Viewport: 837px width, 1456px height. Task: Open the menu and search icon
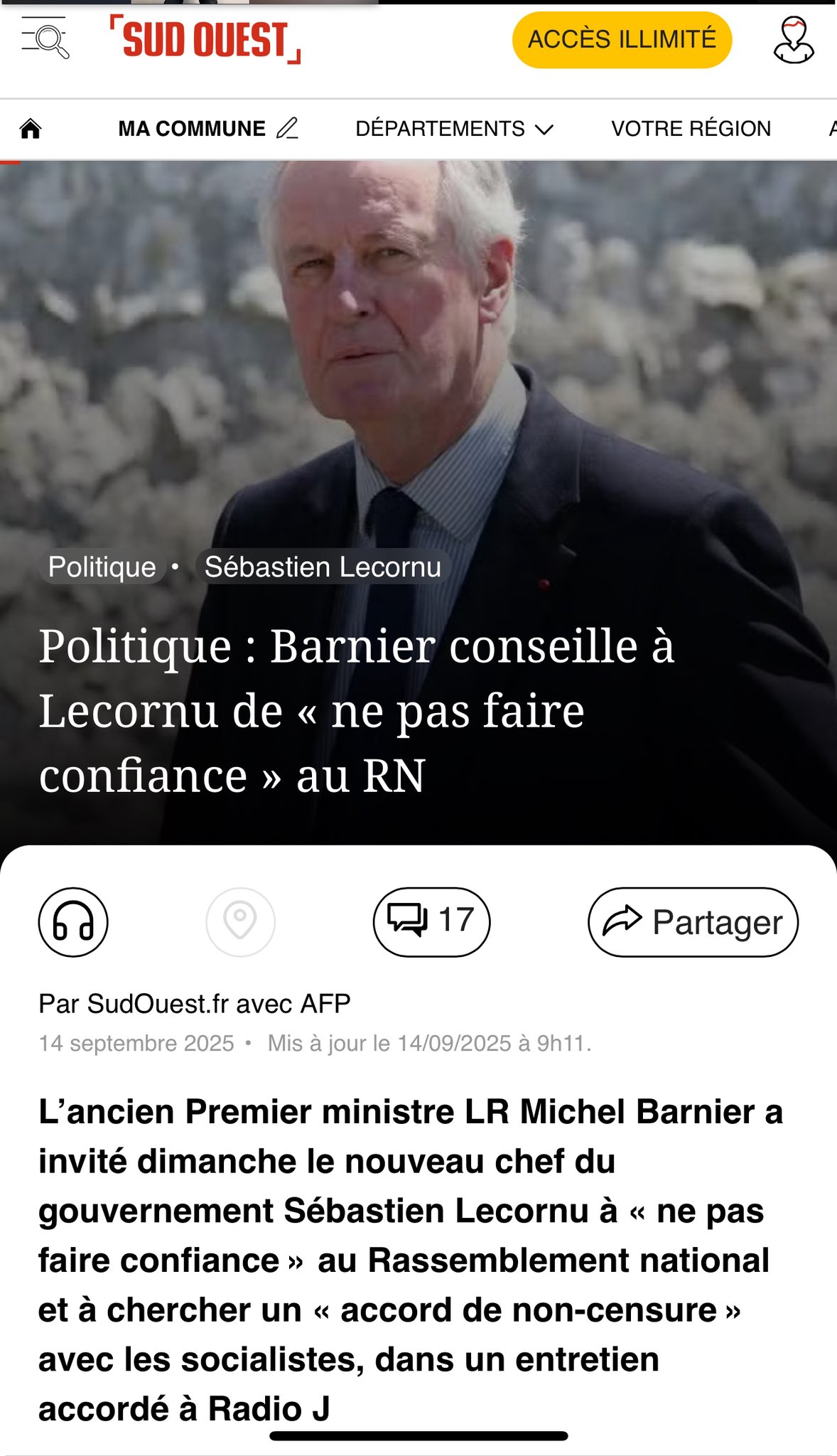[45, 40]
